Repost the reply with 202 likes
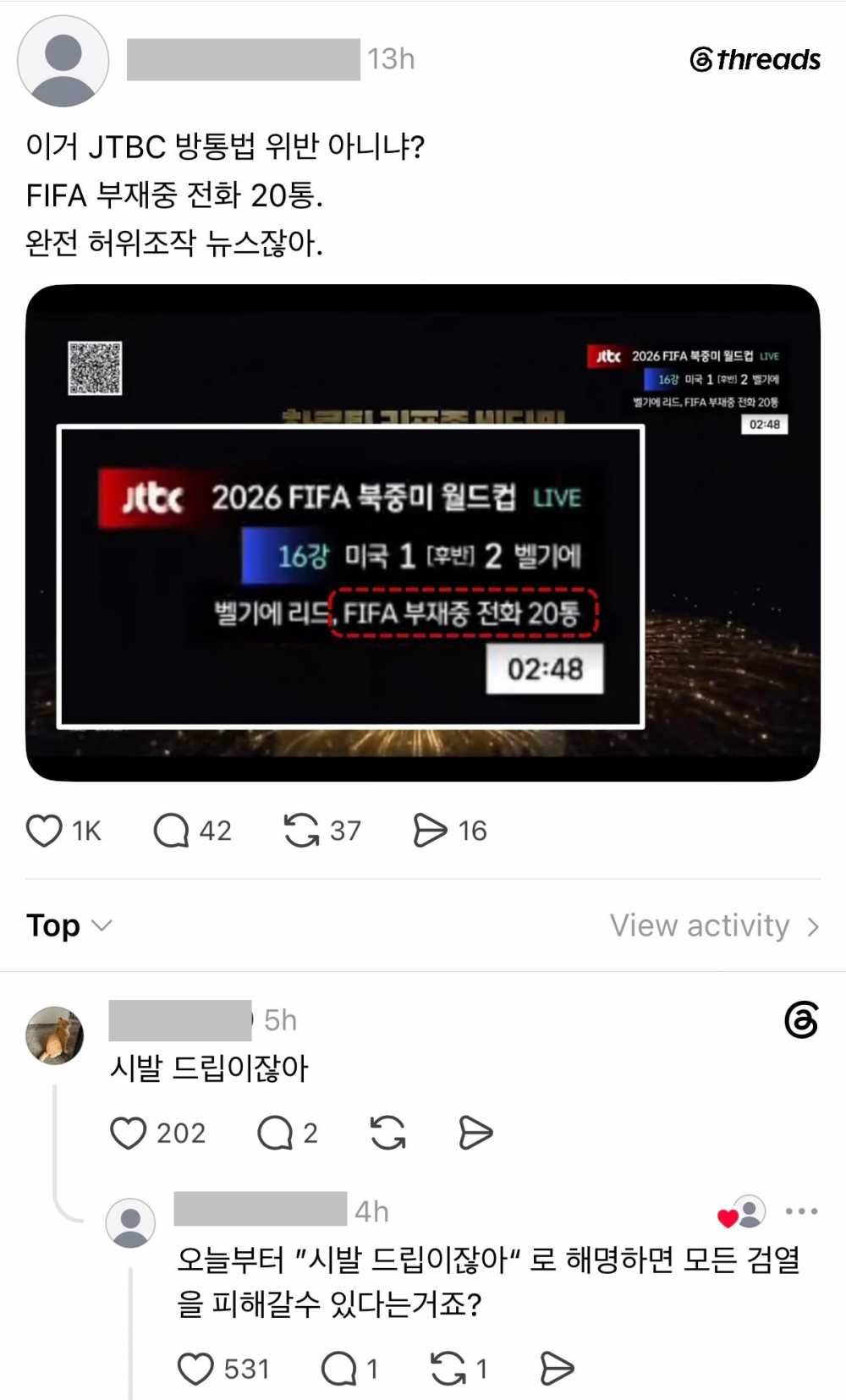Screen dimensions: 846x1400 tap(388, 1133)
